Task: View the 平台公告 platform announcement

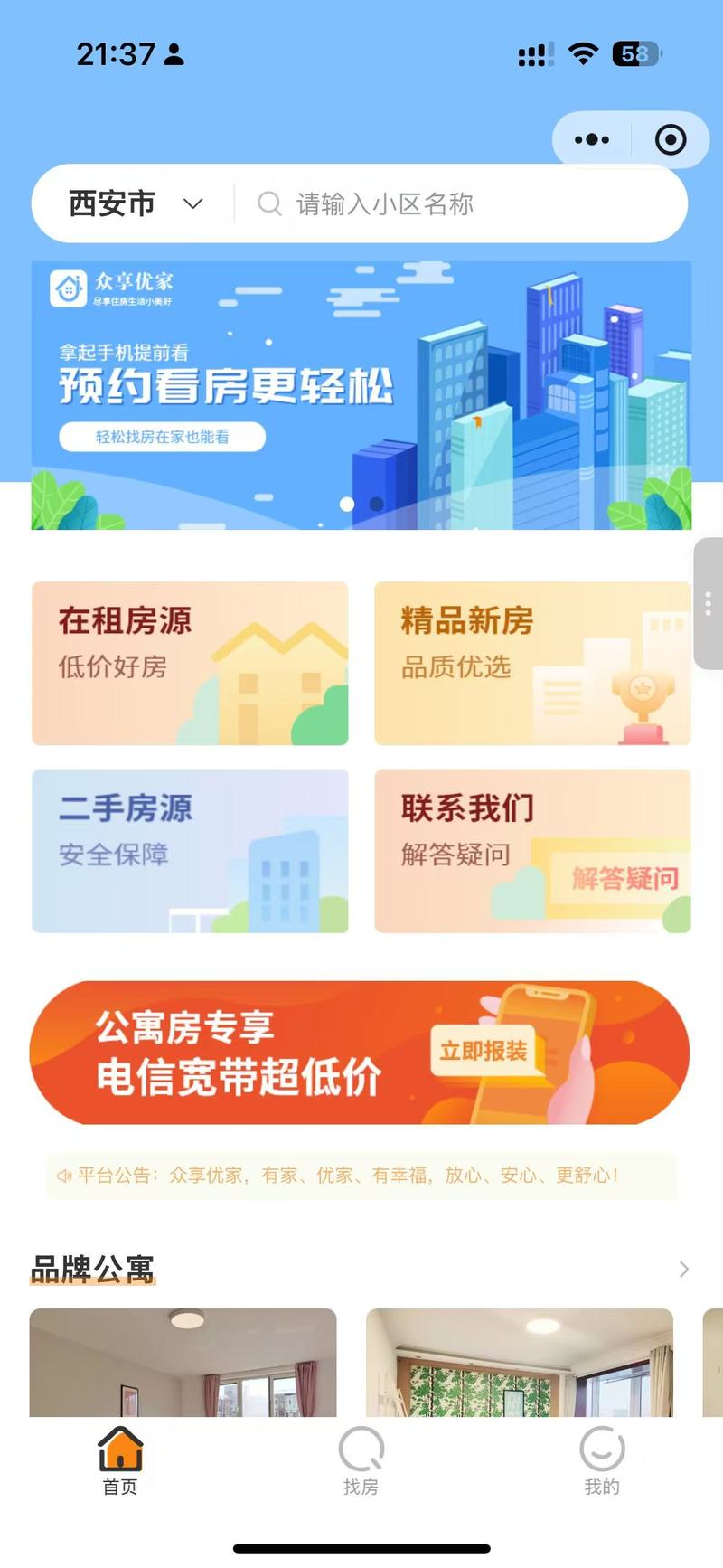Action: pos(361,1175)
